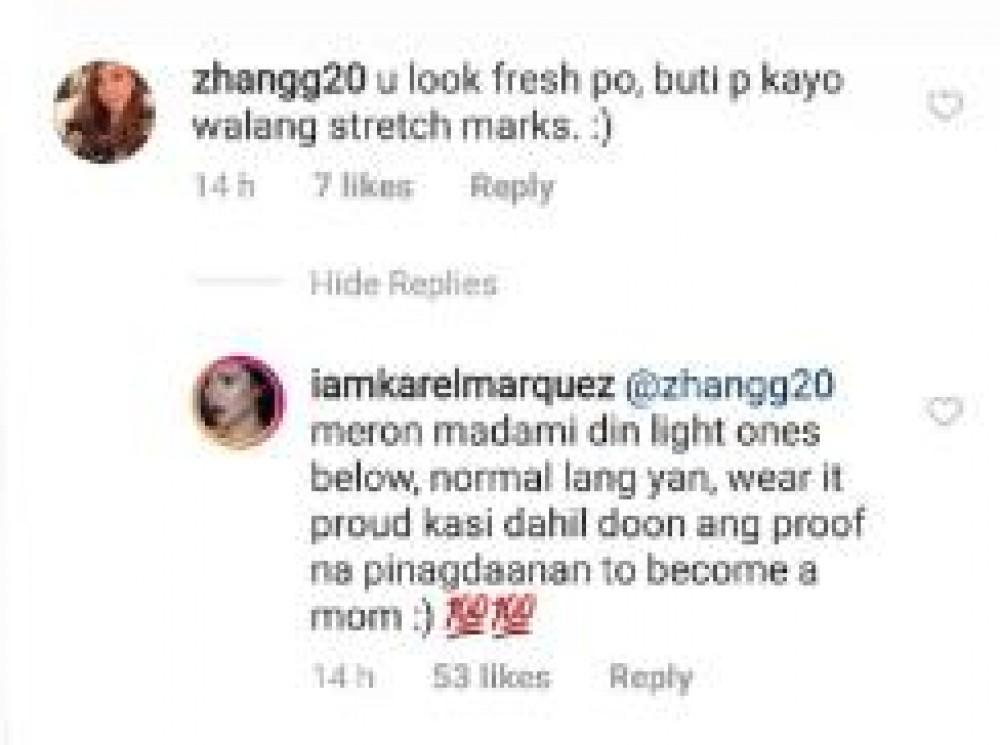The width and height of the screenshot is (1000, 745).
Task: Open the @zhangg20 mention link
Action: click(x=733, y=387)
